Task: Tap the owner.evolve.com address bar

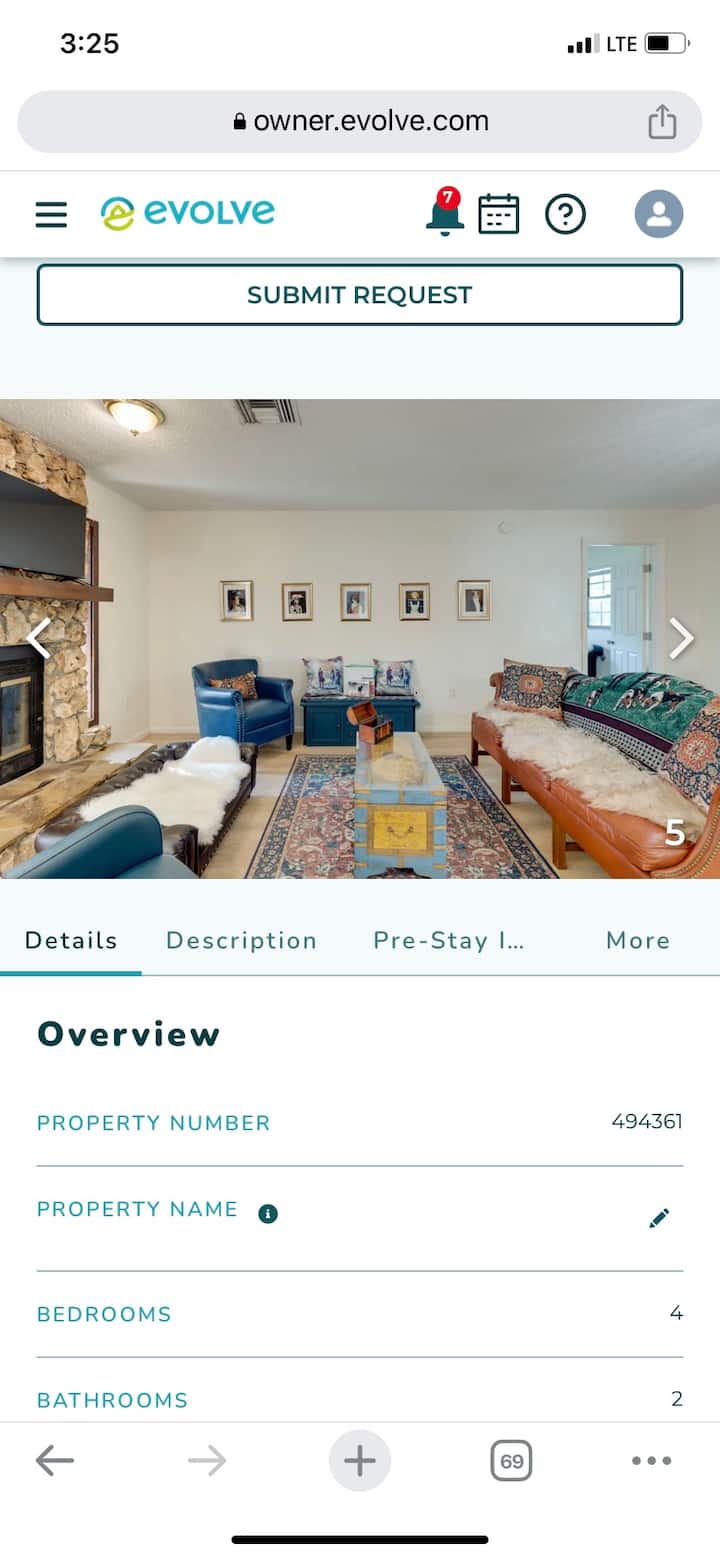Action: 360,122
